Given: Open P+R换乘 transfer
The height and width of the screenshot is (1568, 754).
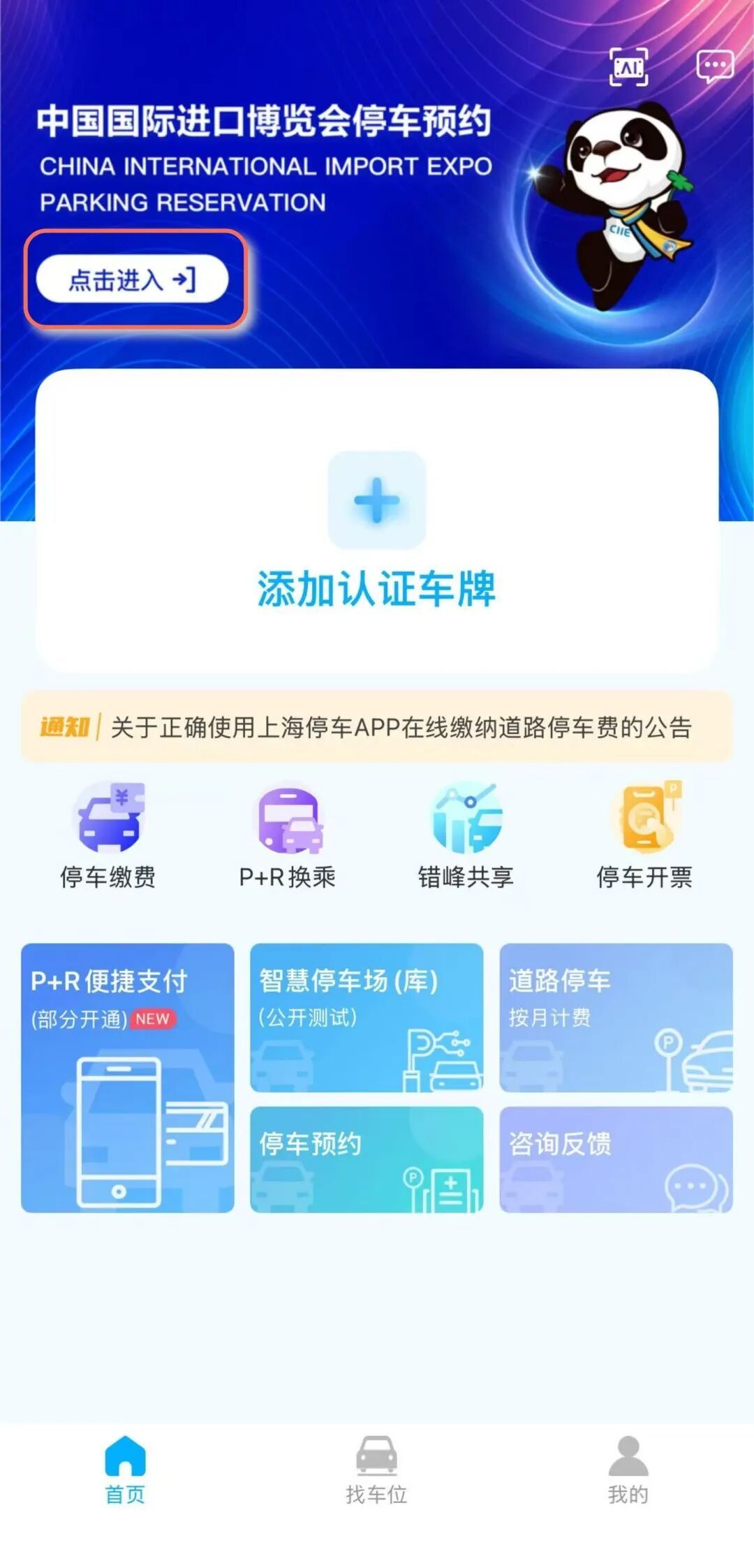Looking at the screenshot, I should (288, 835).
